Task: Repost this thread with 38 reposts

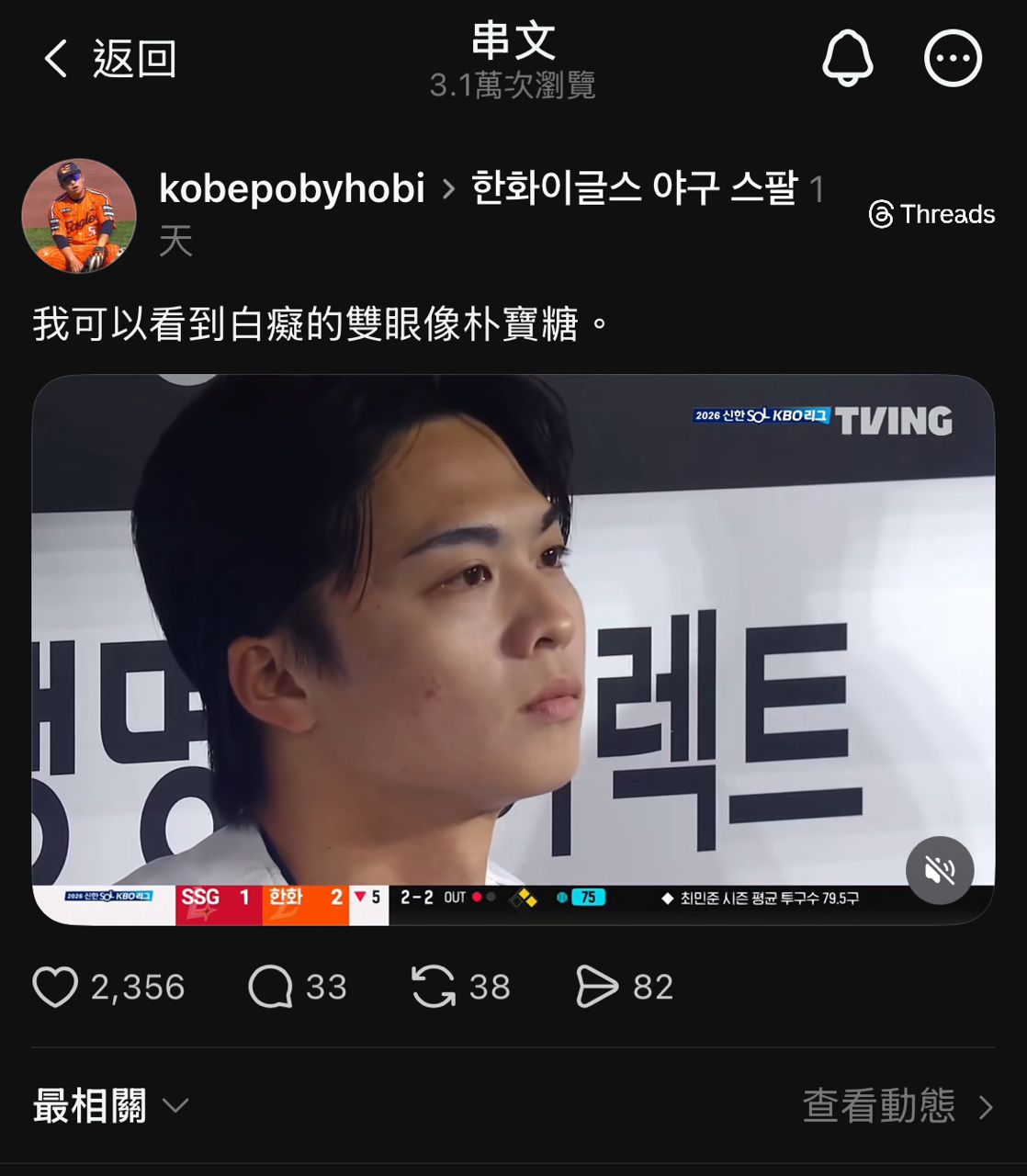Action: point(434,987)
